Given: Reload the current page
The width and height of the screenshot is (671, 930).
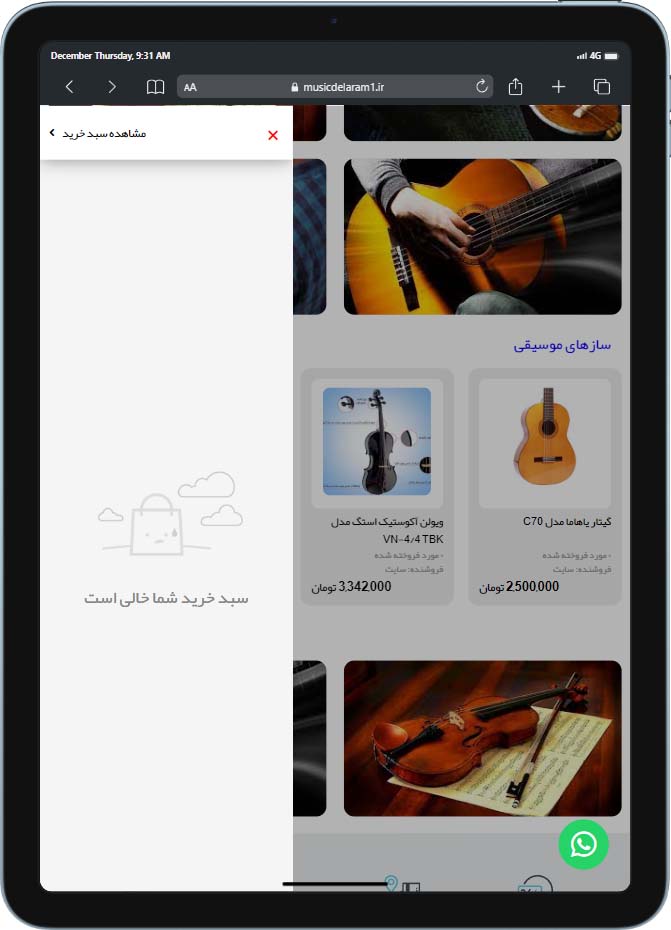Looking at the screenshot, I should point(482,87).
